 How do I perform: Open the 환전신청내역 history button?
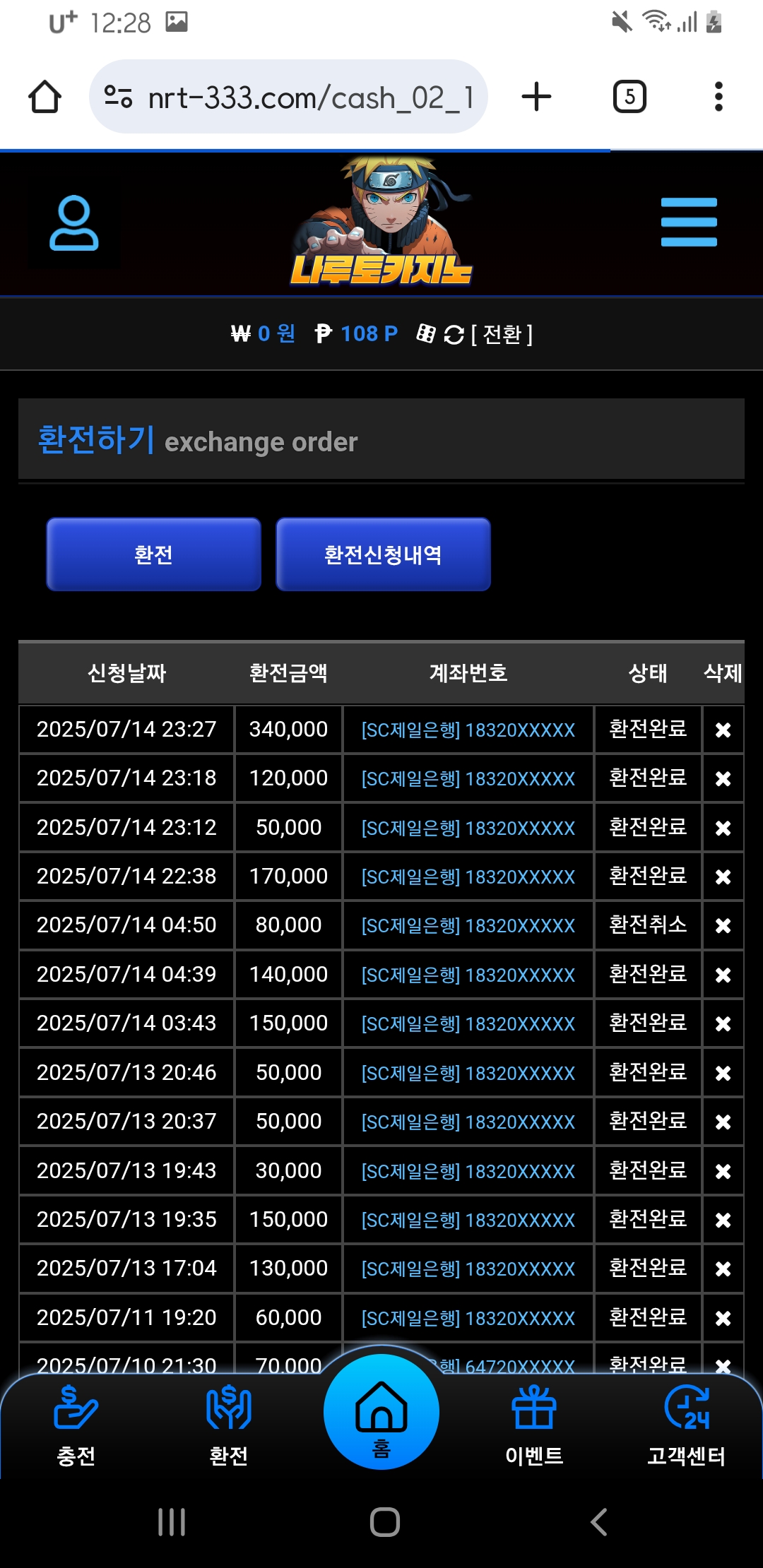coord(383,554)
